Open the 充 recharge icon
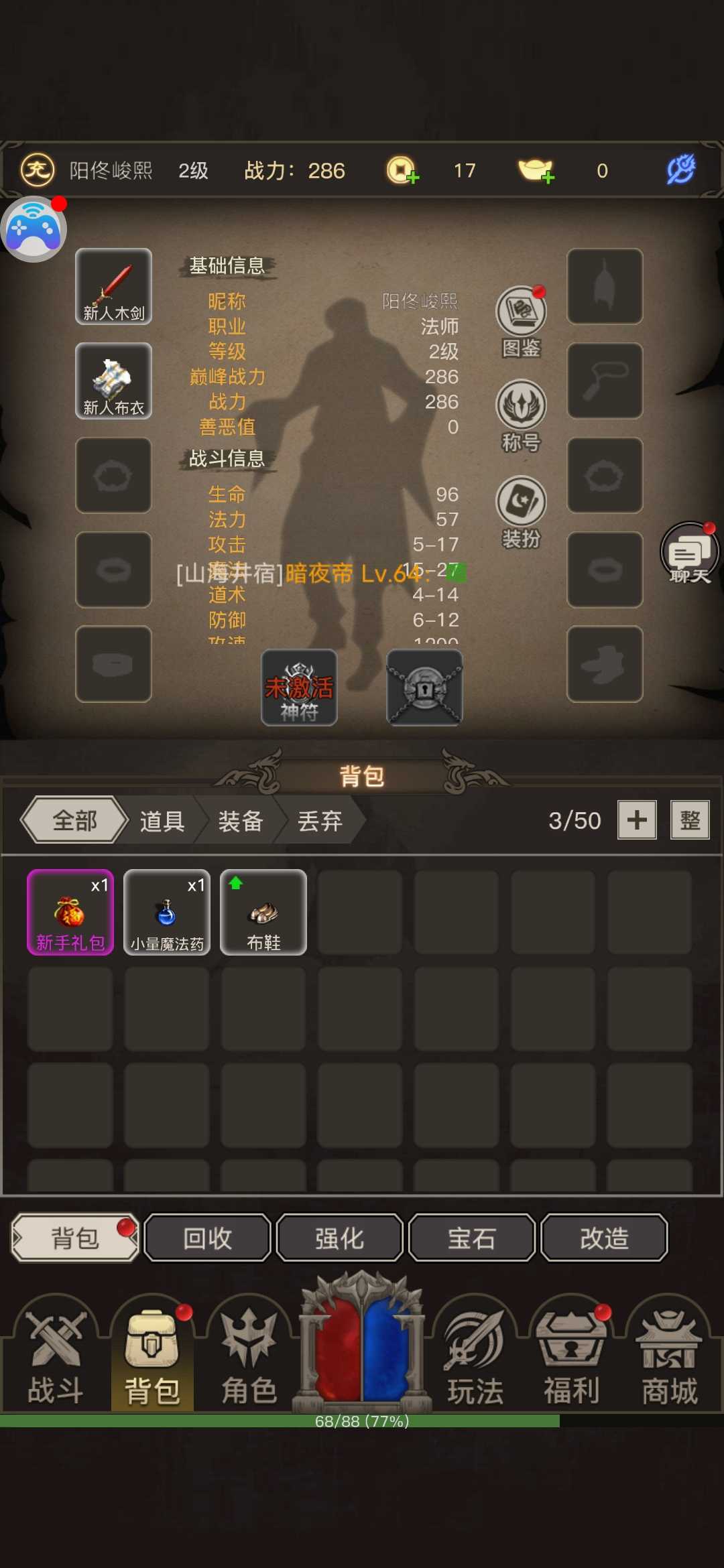The image size is (724, 1568). point(37,170)
